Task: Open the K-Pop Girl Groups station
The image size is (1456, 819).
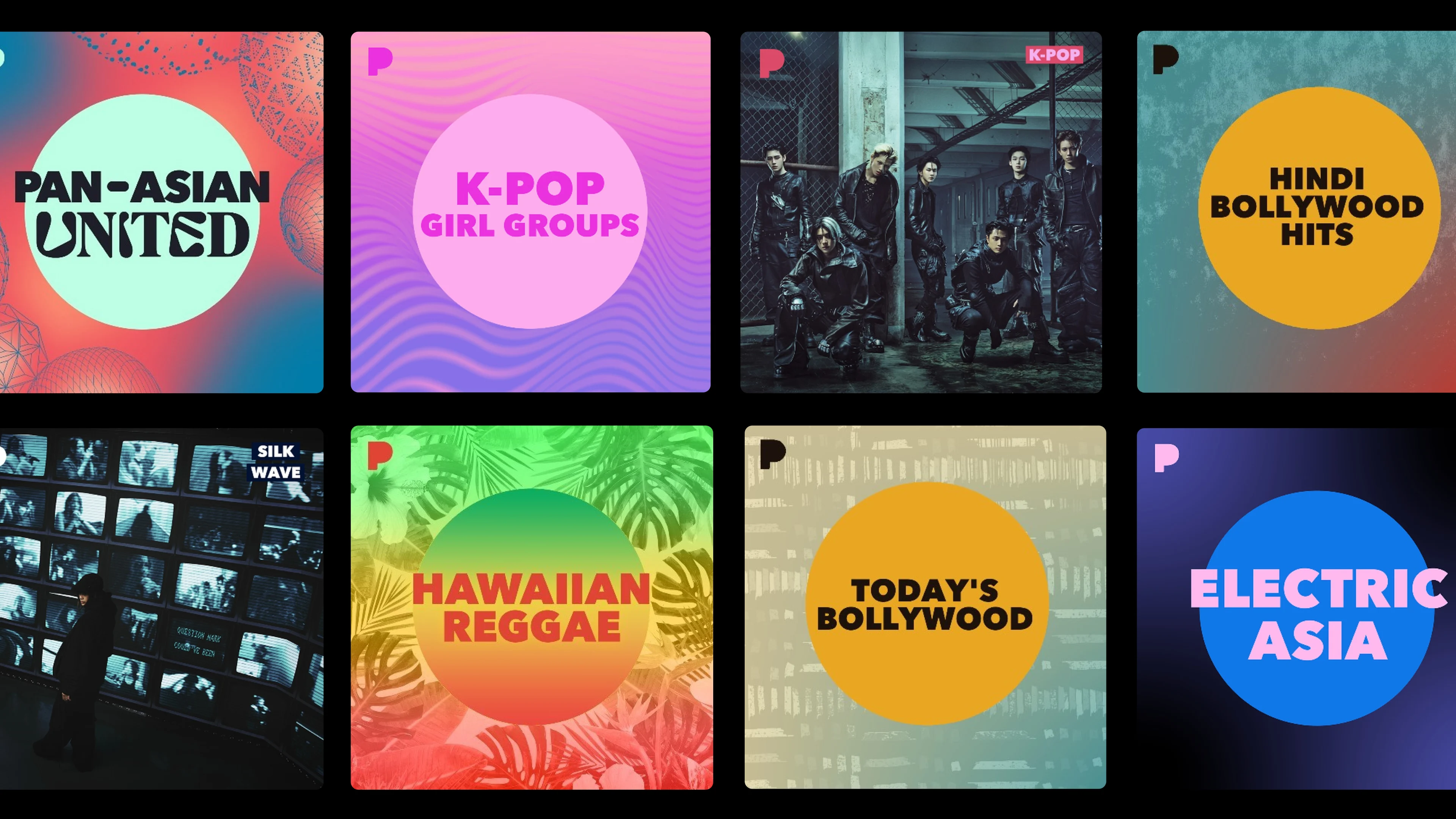Action: 530,212
